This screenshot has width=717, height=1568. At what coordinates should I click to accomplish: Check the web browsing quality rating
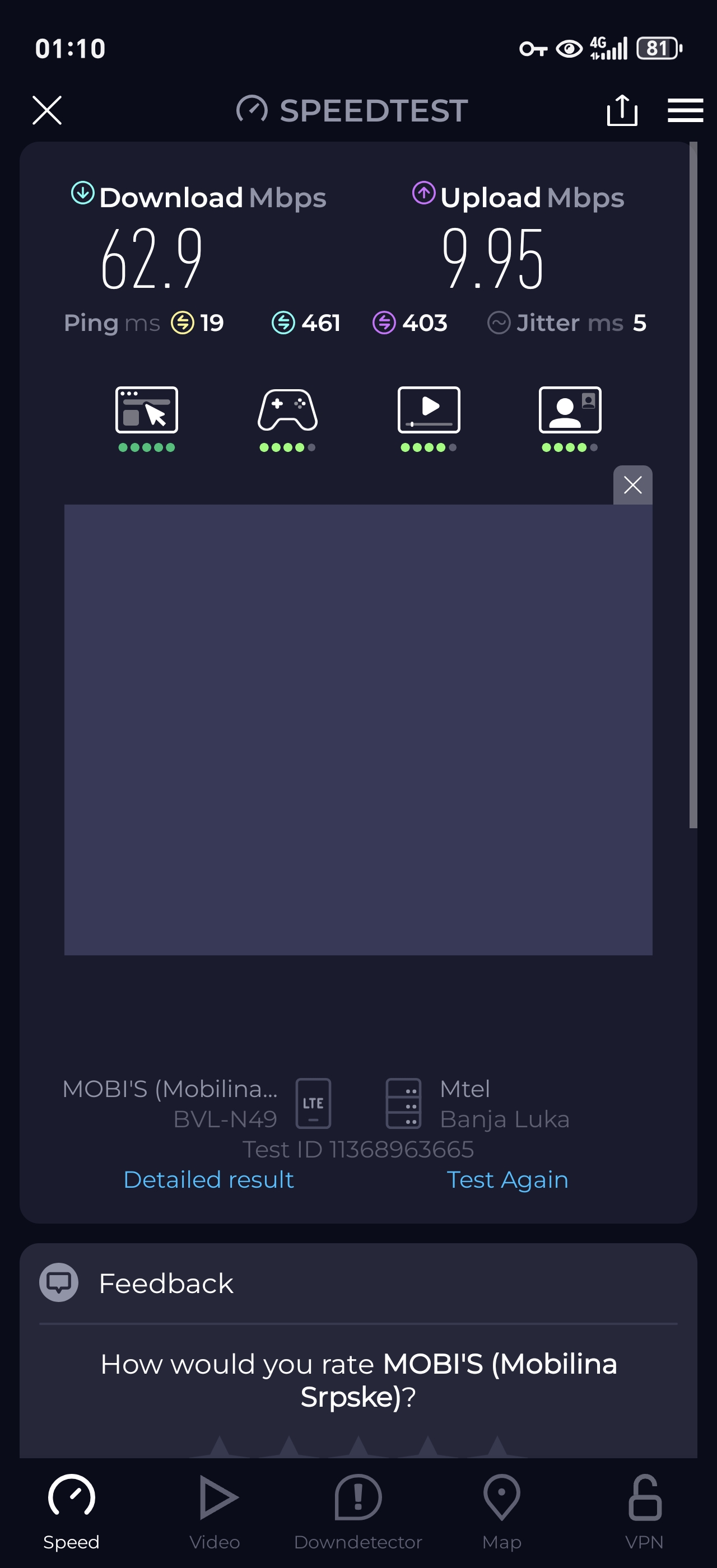[147, 419]
